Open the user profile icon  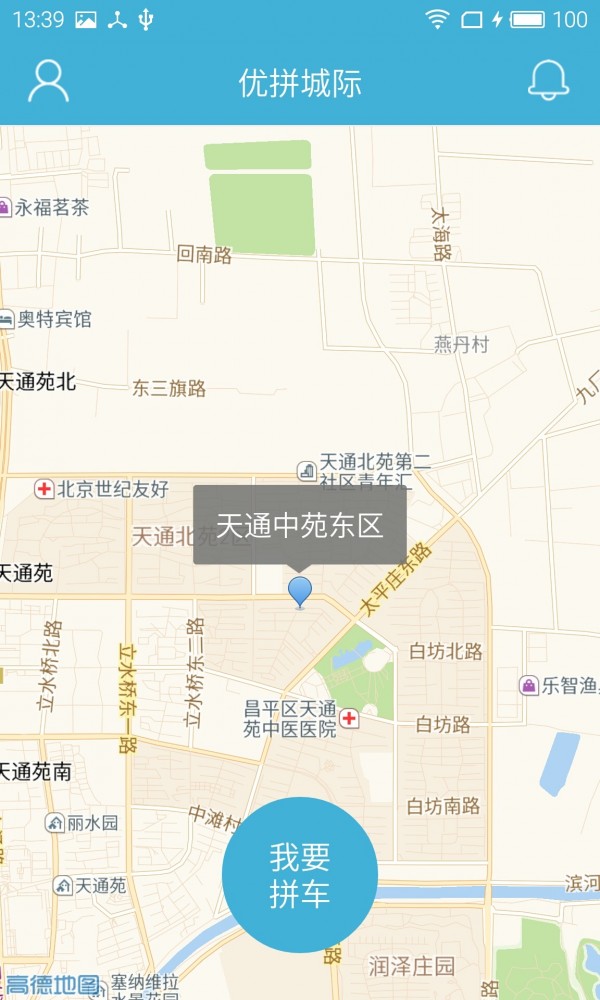48,82
